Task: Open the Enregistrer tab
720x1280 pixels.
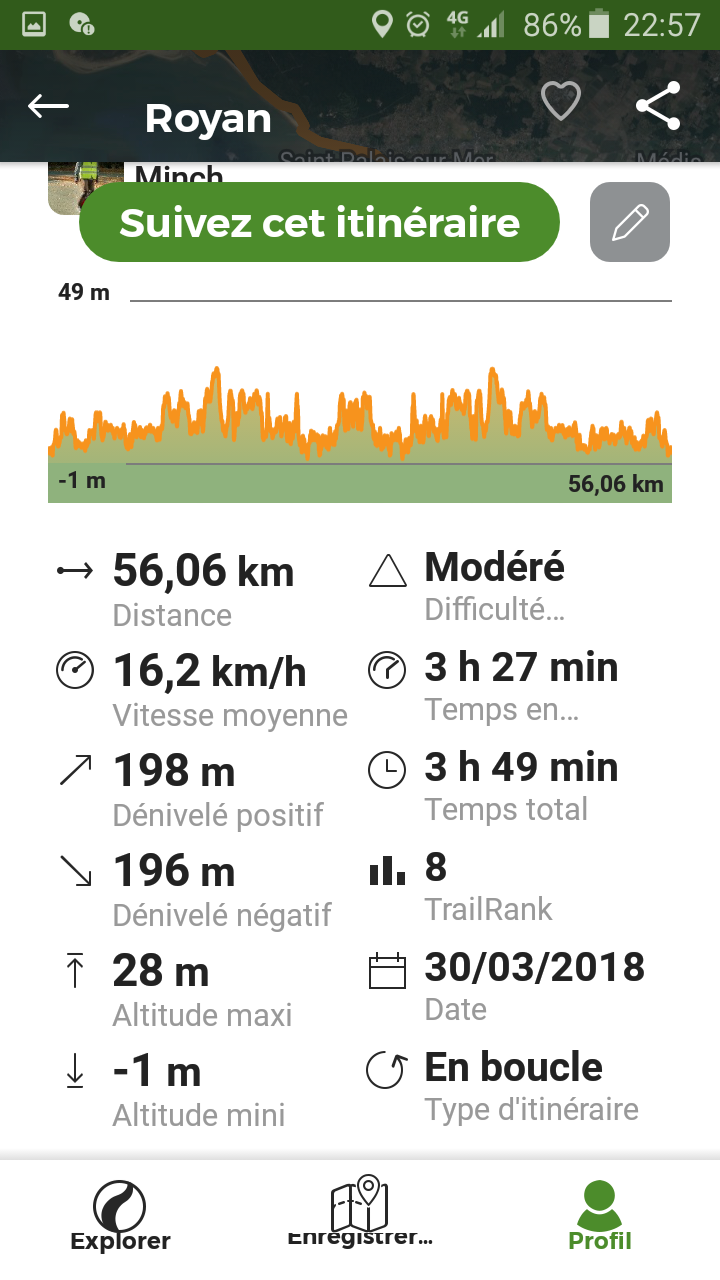Action: [360, 1214]
